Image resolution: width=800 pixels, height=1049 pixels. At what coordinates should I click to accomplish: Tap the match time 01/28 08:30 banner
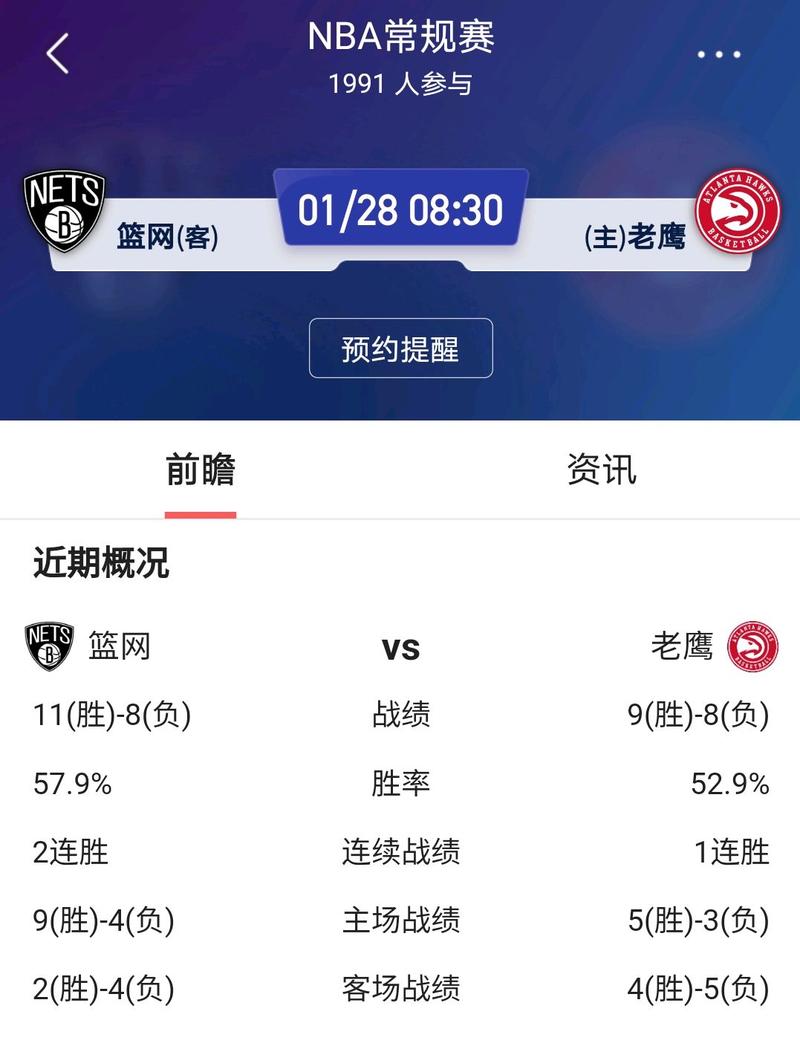pyautogui.click(x=399, y=210)
